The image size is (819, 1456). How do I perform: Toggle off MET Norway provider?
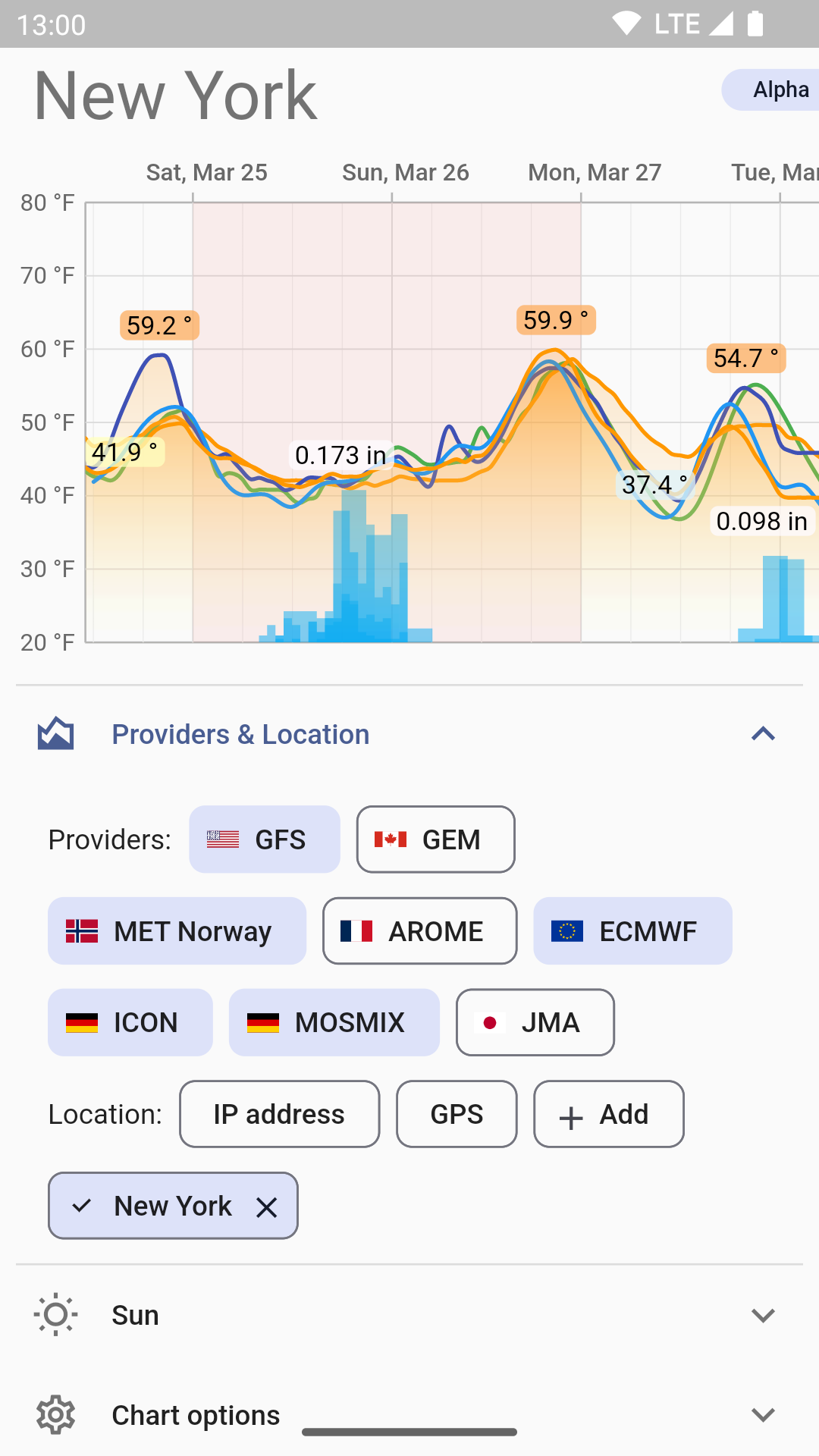click(177, 931)
